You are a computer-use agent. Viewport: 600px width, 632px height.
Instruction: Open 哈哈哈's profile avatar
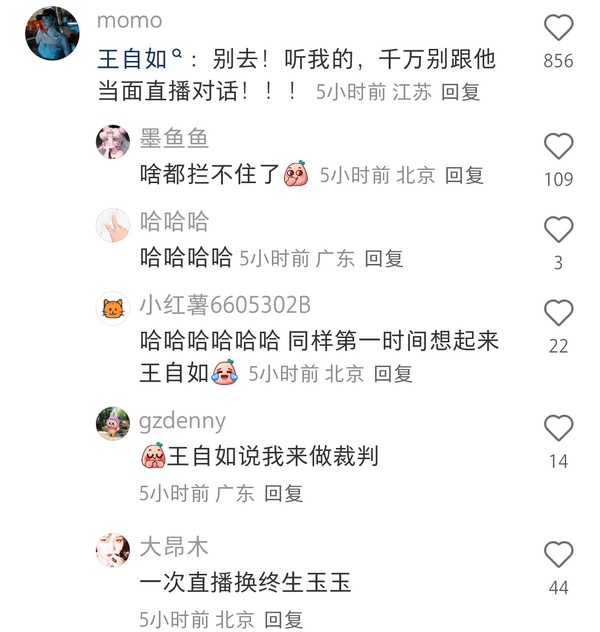click(x=113, y=227)
